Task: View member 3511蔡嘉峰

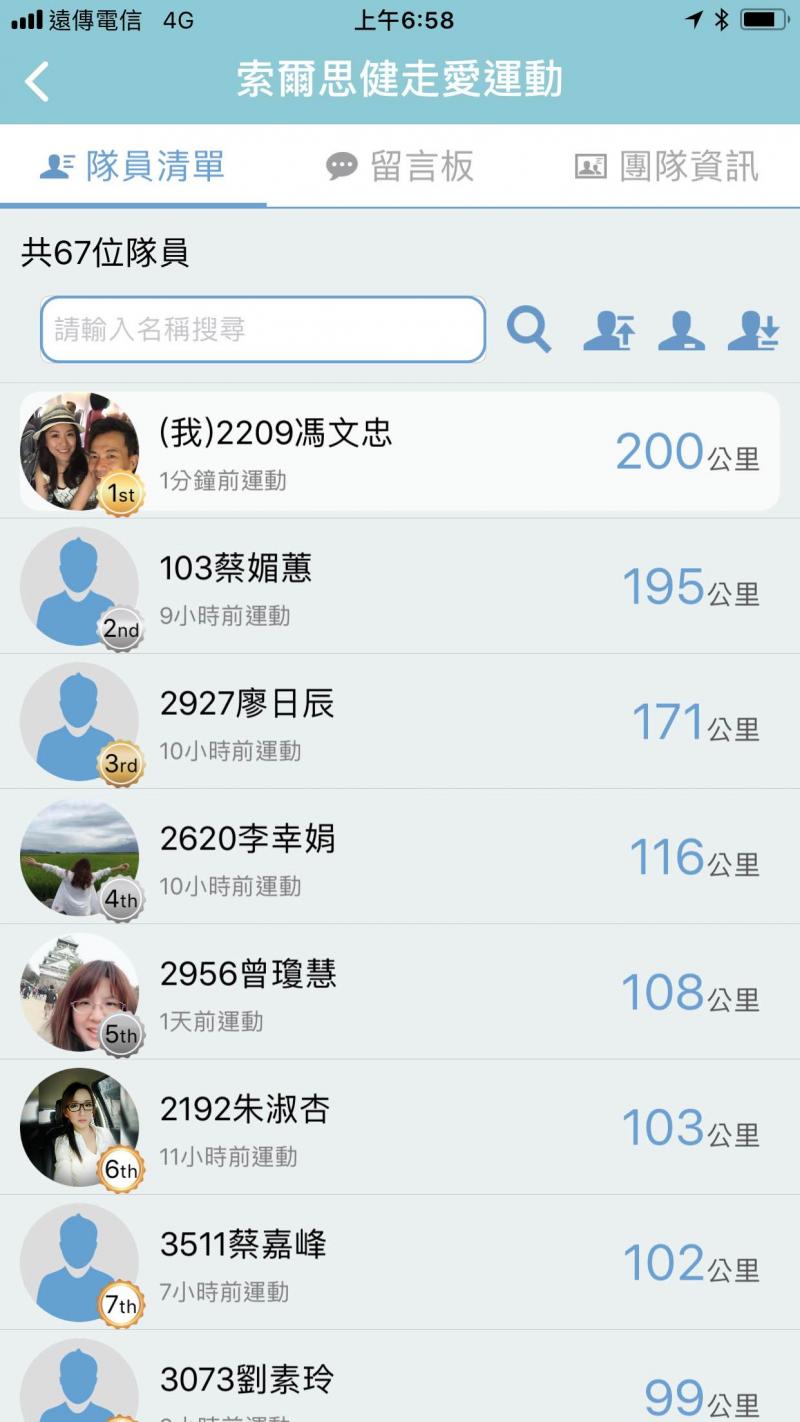Action: (x=400, y=1263)
